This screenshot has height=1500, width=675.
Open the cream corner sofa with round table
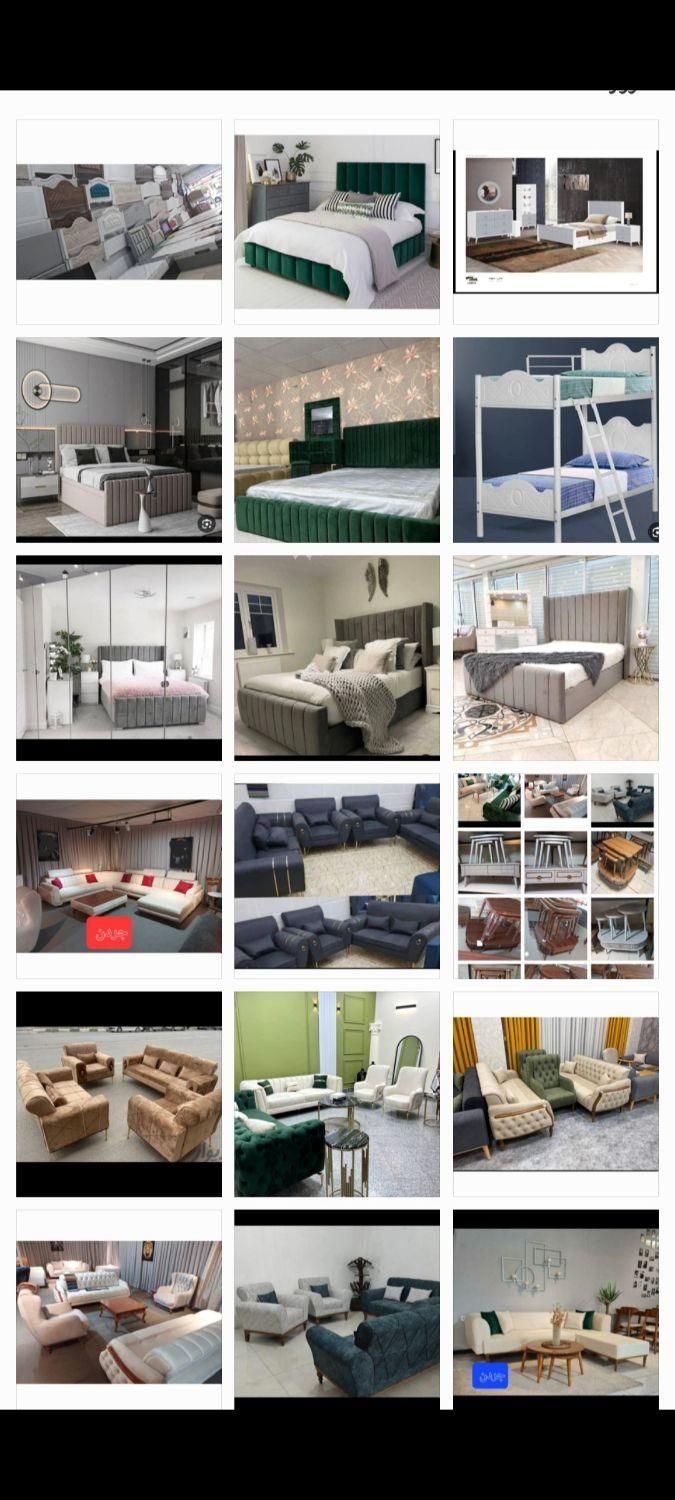(x=555, y=1310)
